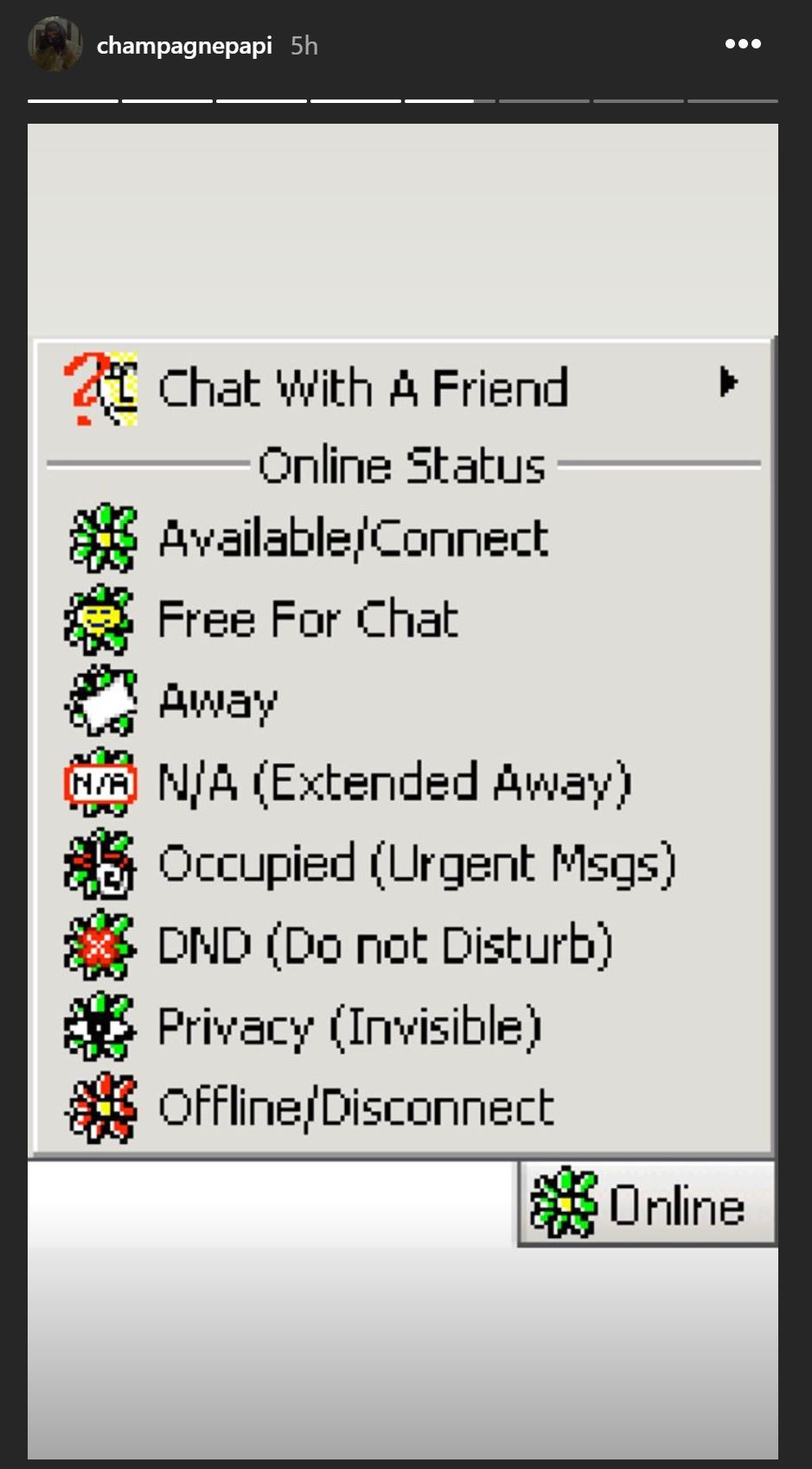The width and height of the screenshot is (812, 1469).
Task: Open champagnepapi's profile from the username
Action: (184, 46)
